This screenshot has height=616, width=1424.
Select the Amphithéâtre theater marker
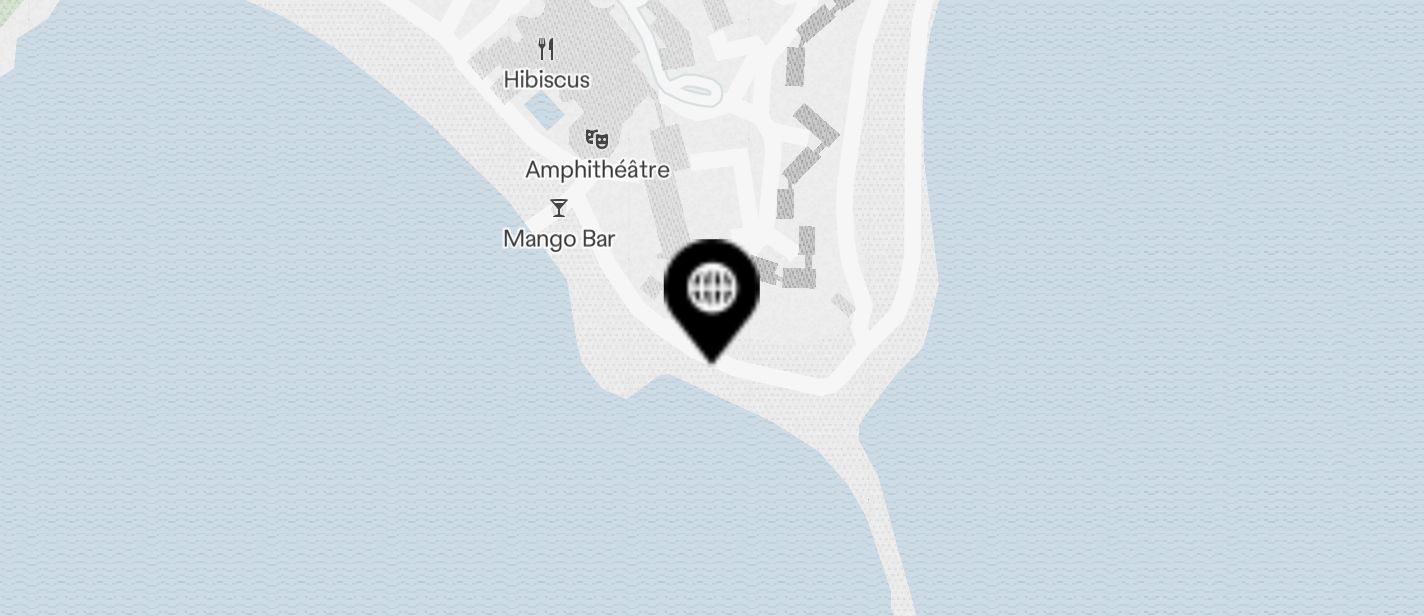coord(597,138)
